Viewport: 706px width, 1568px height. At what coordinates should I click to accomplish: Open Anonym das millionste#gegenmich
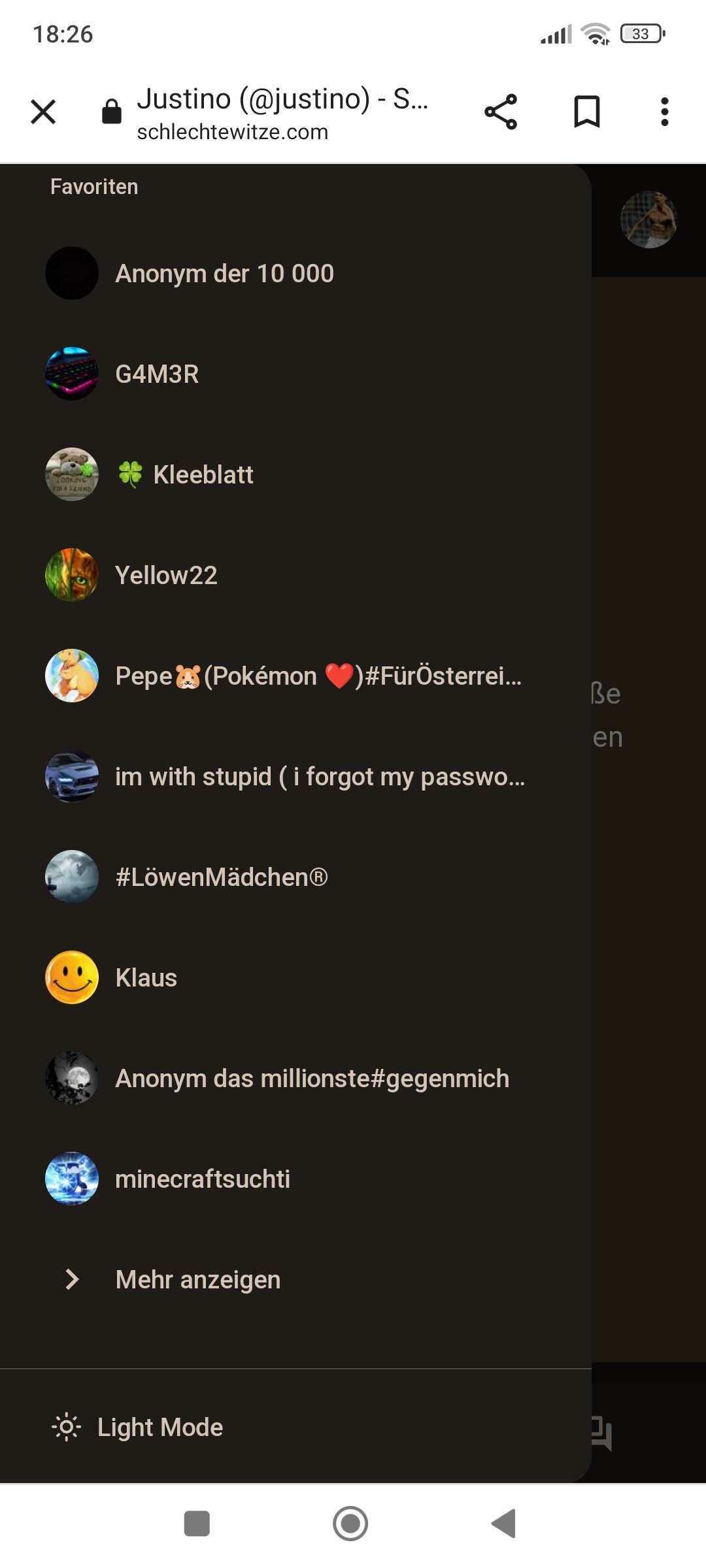pyautogui.click(x=312, y=1079)
